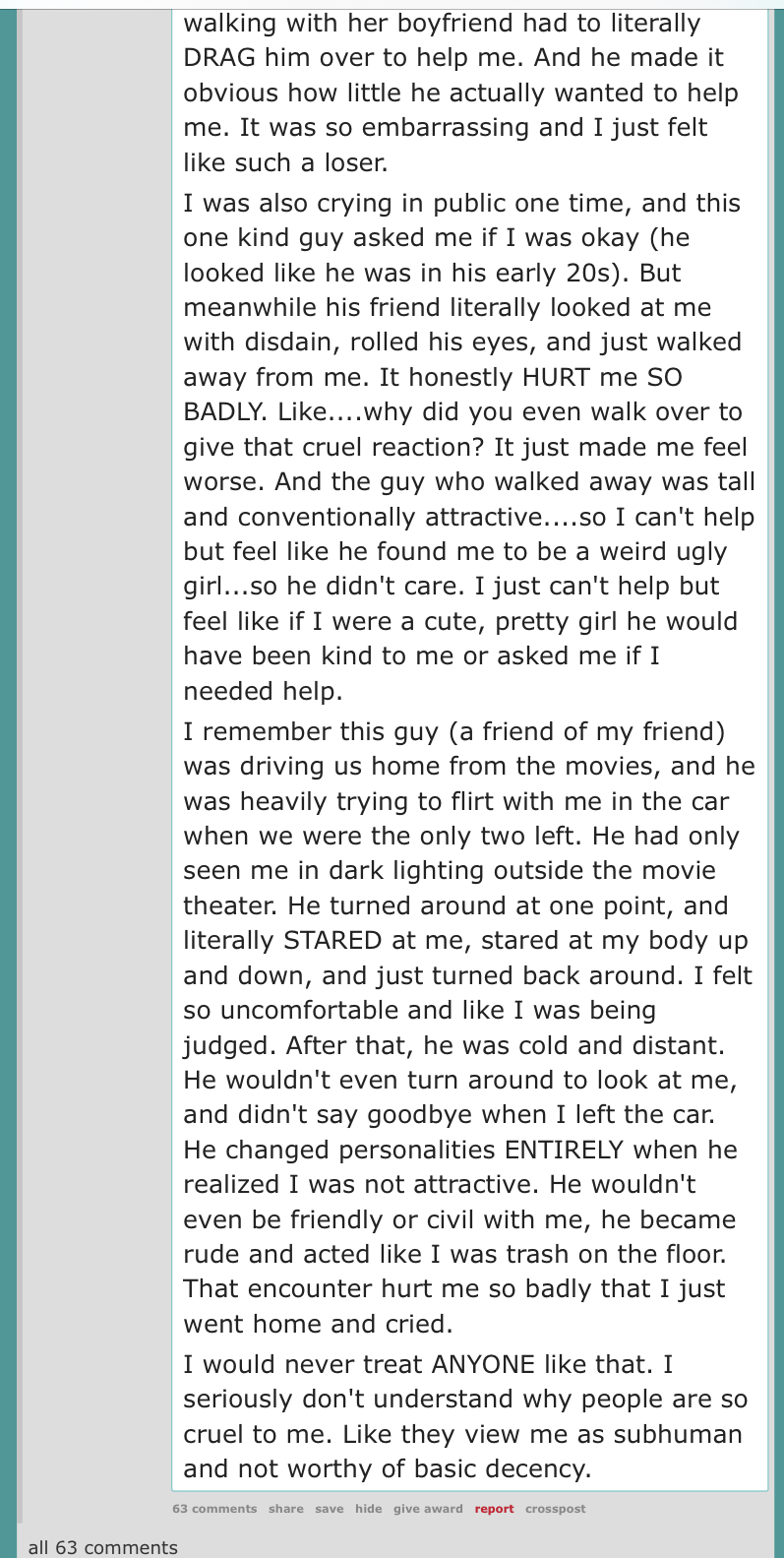This screenshot has height=1558, width=784.
Task: Hide this post
Action: [x=369, y=1509]
